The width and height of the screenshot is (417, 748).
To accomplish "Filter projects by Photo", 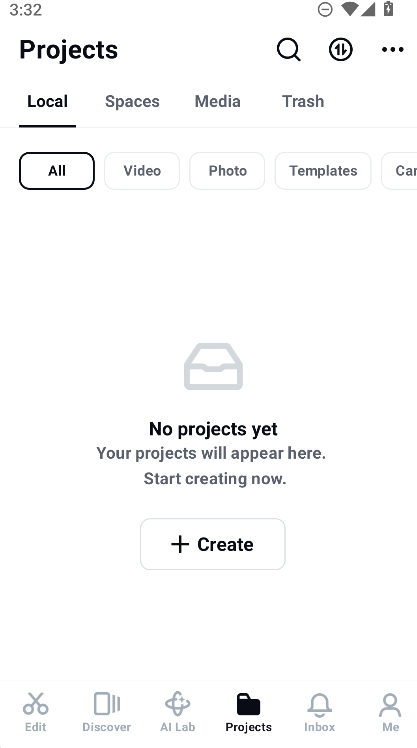I will pyautogui.click(x=227, y=171).
